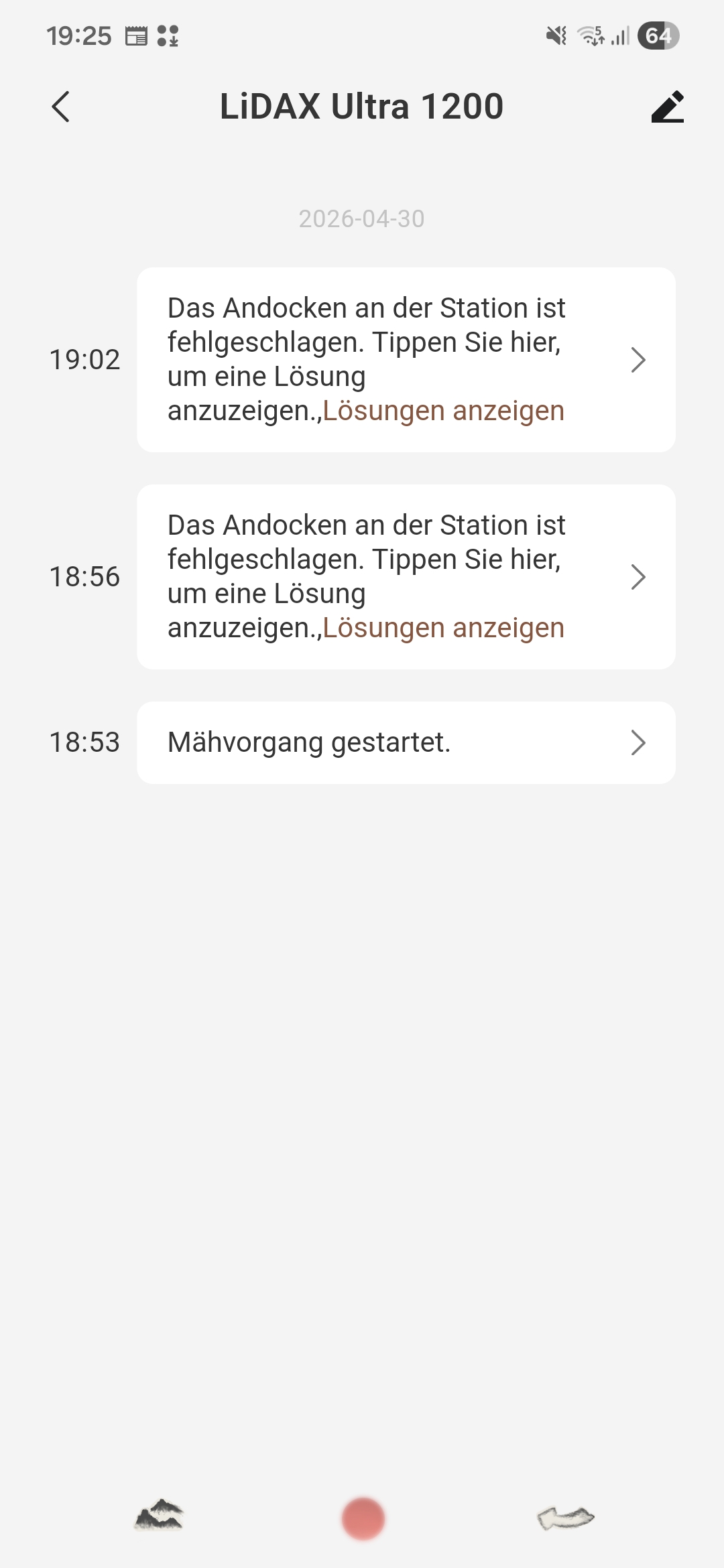Screen dimensions: 724x1568
Task: Tap Lösungen anzeigen link in 19:02 message
Action: (x=444, y=411)
